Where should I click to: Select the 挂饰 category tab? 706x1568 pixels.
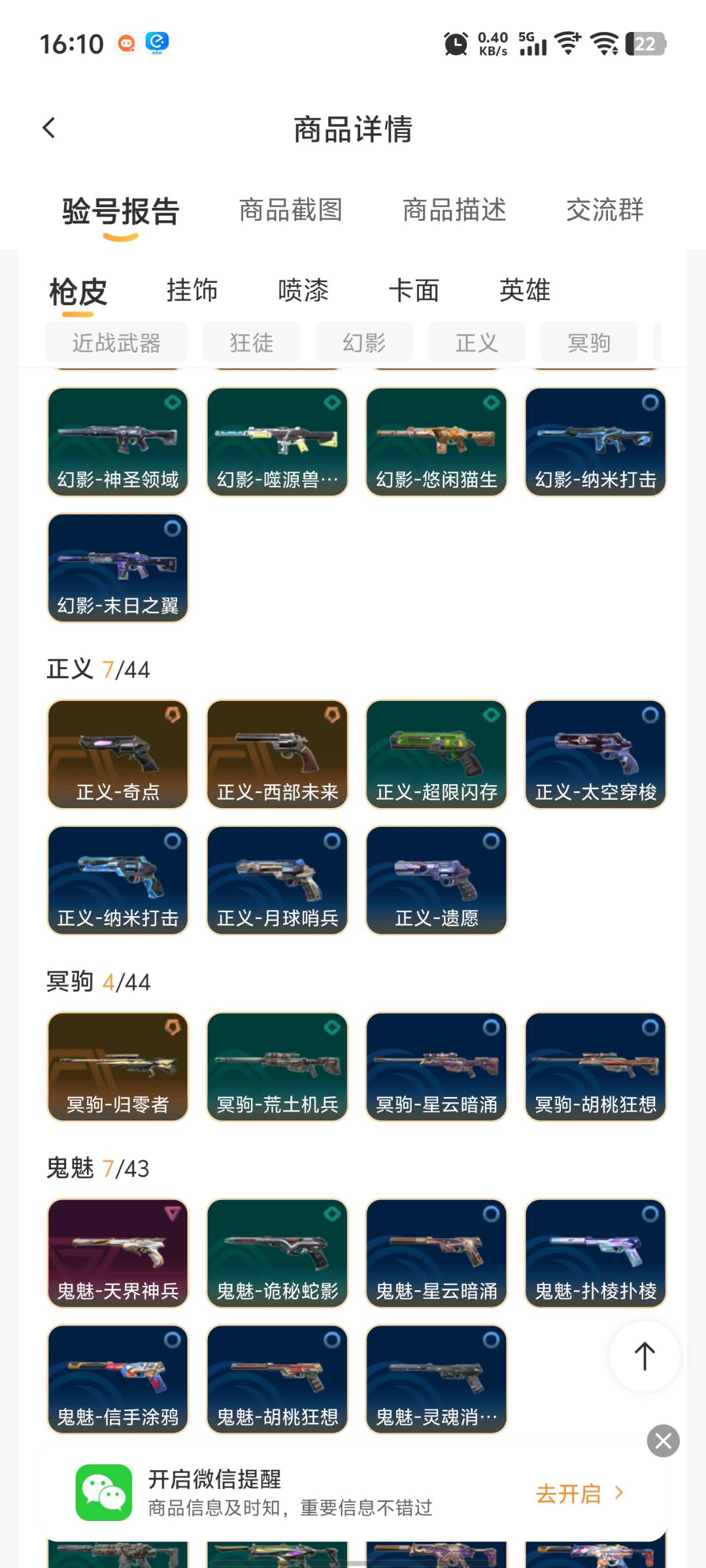(192, 290)
